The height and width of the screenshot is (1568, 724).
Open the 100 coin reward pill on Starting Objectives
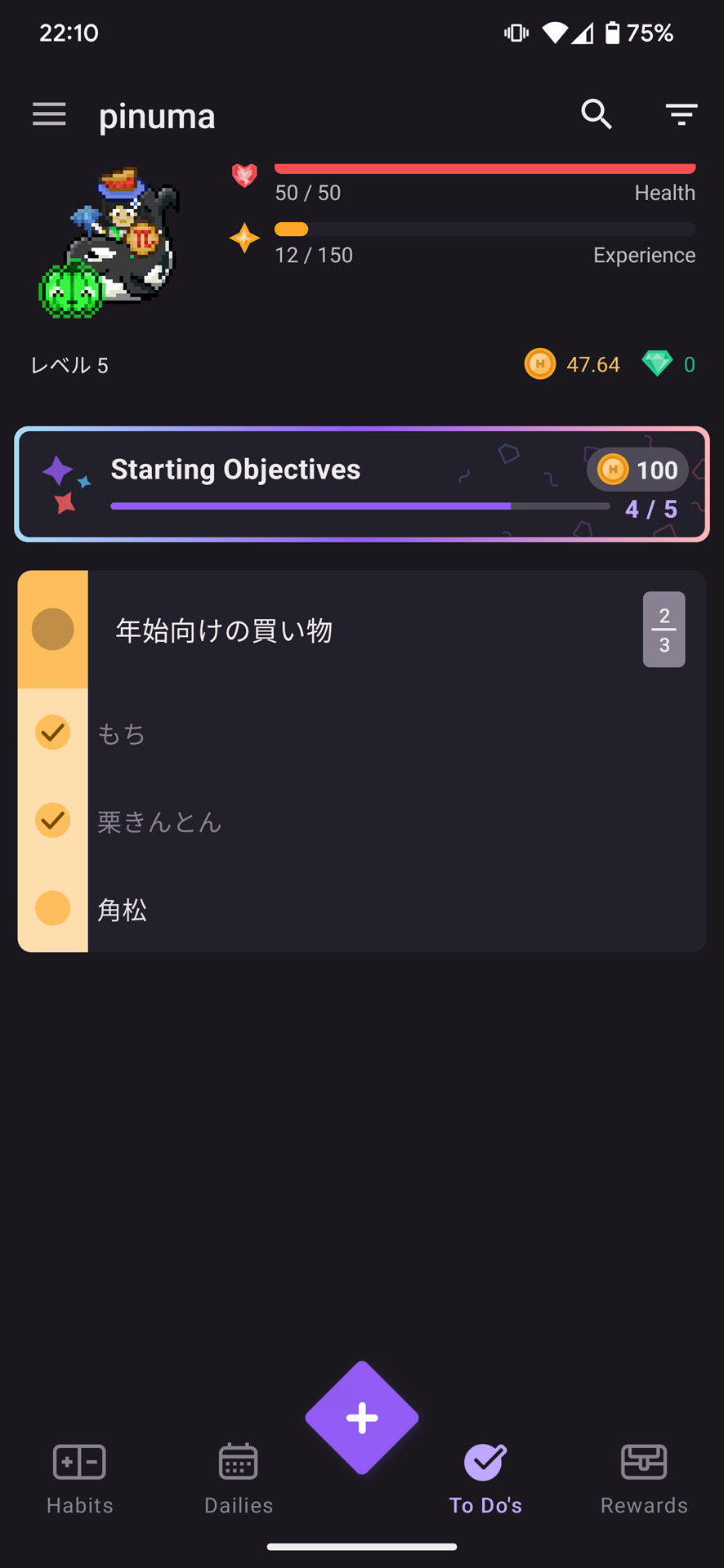coord(637,470)
